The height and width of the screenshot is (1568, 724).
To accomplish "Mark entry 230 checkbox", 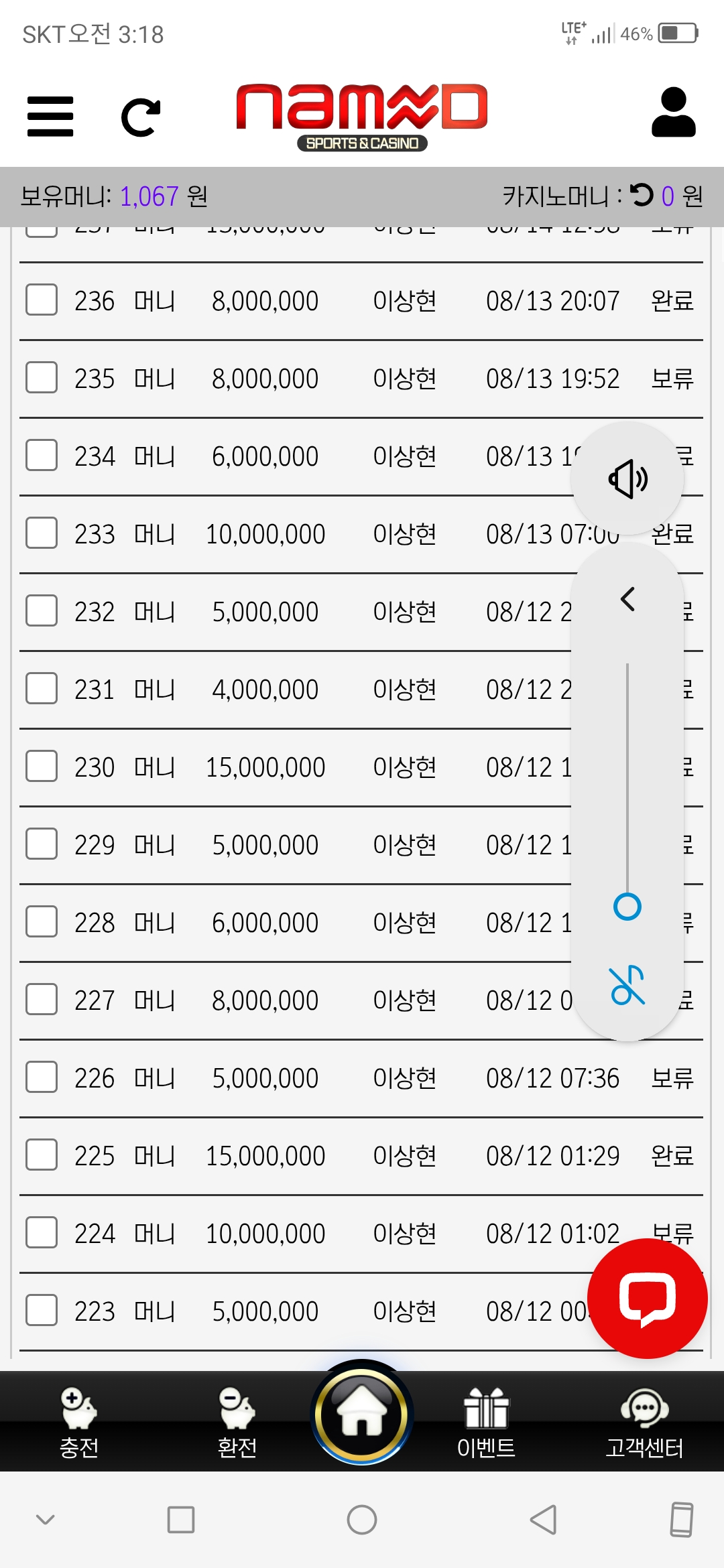I will (42, 766).
